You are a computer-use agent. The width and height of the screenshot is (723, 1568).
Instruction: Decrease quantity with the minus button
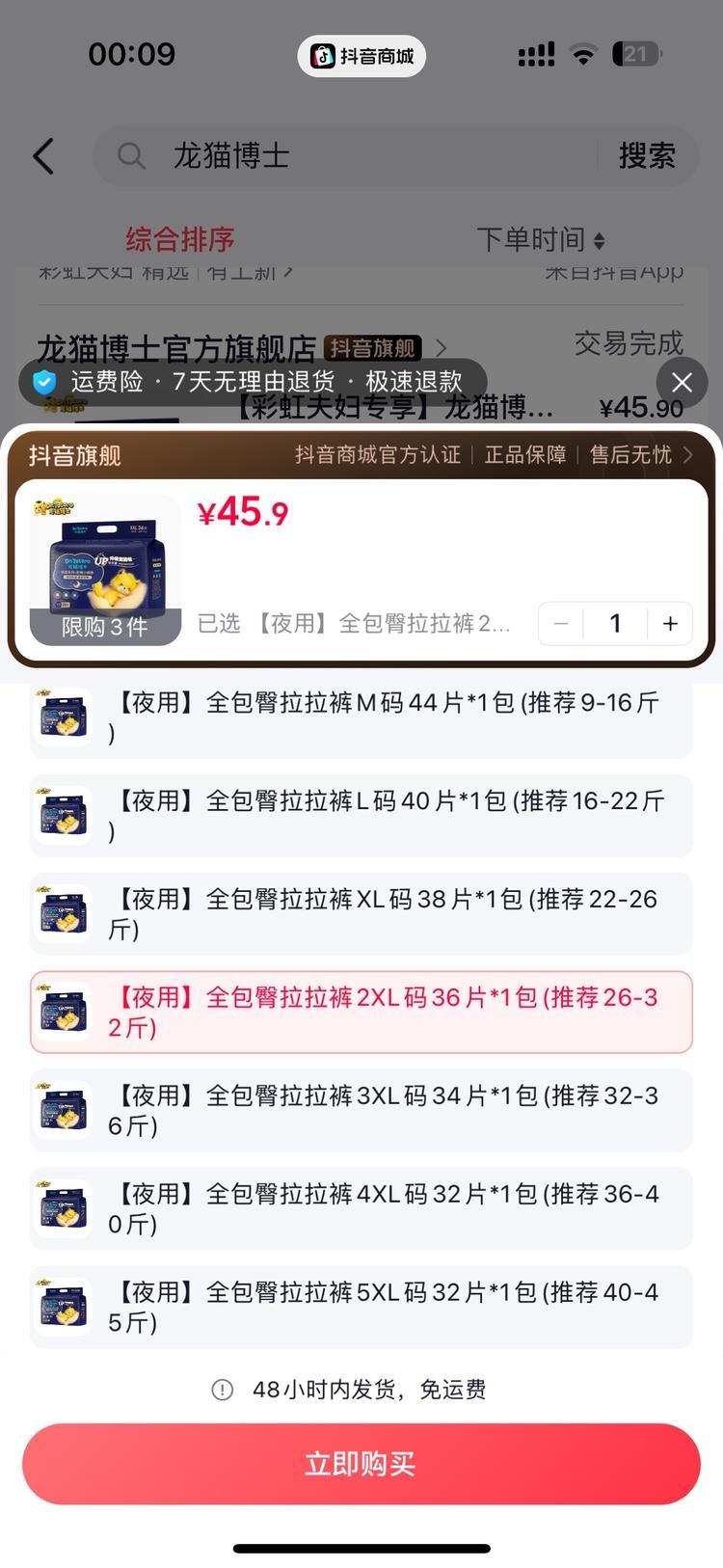click(x=561, y=624)
